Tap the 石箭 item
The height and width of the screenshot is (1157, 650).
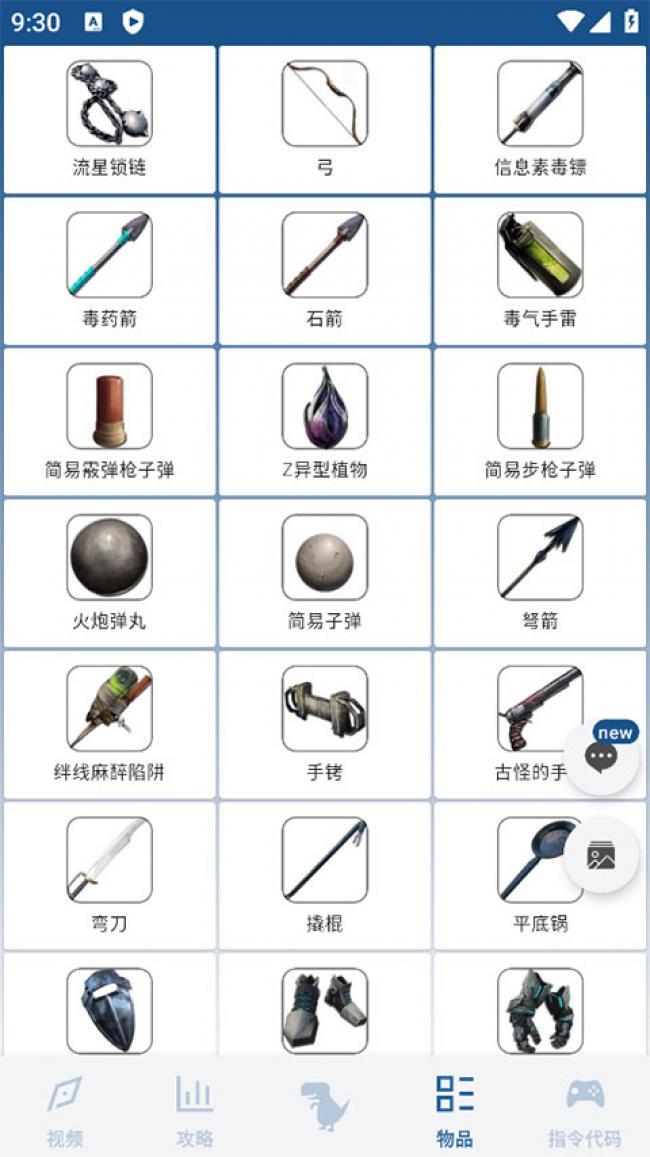325,271
